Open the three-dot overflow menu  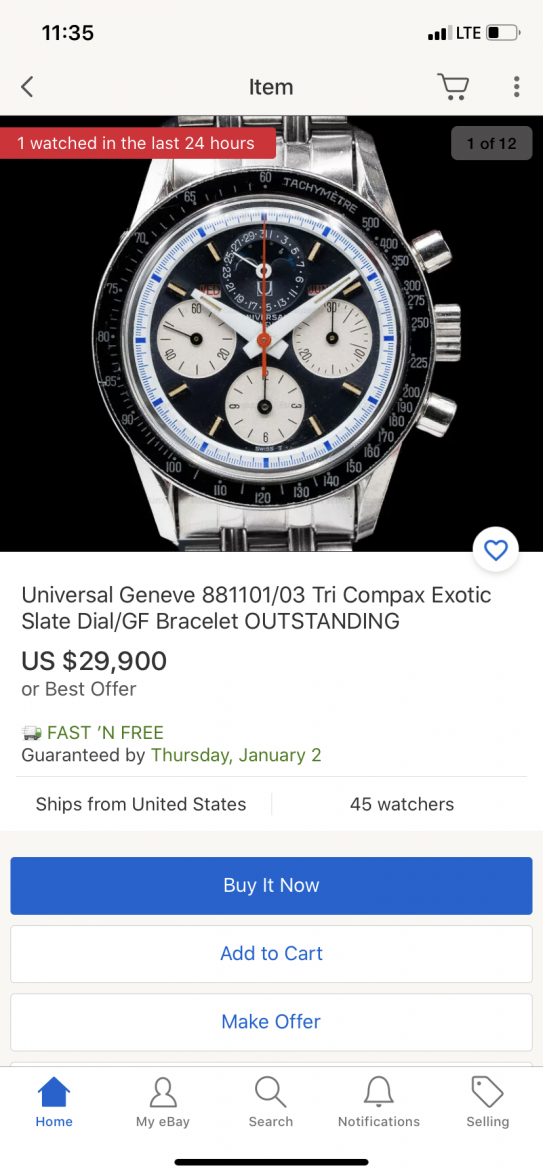(517, 87)
